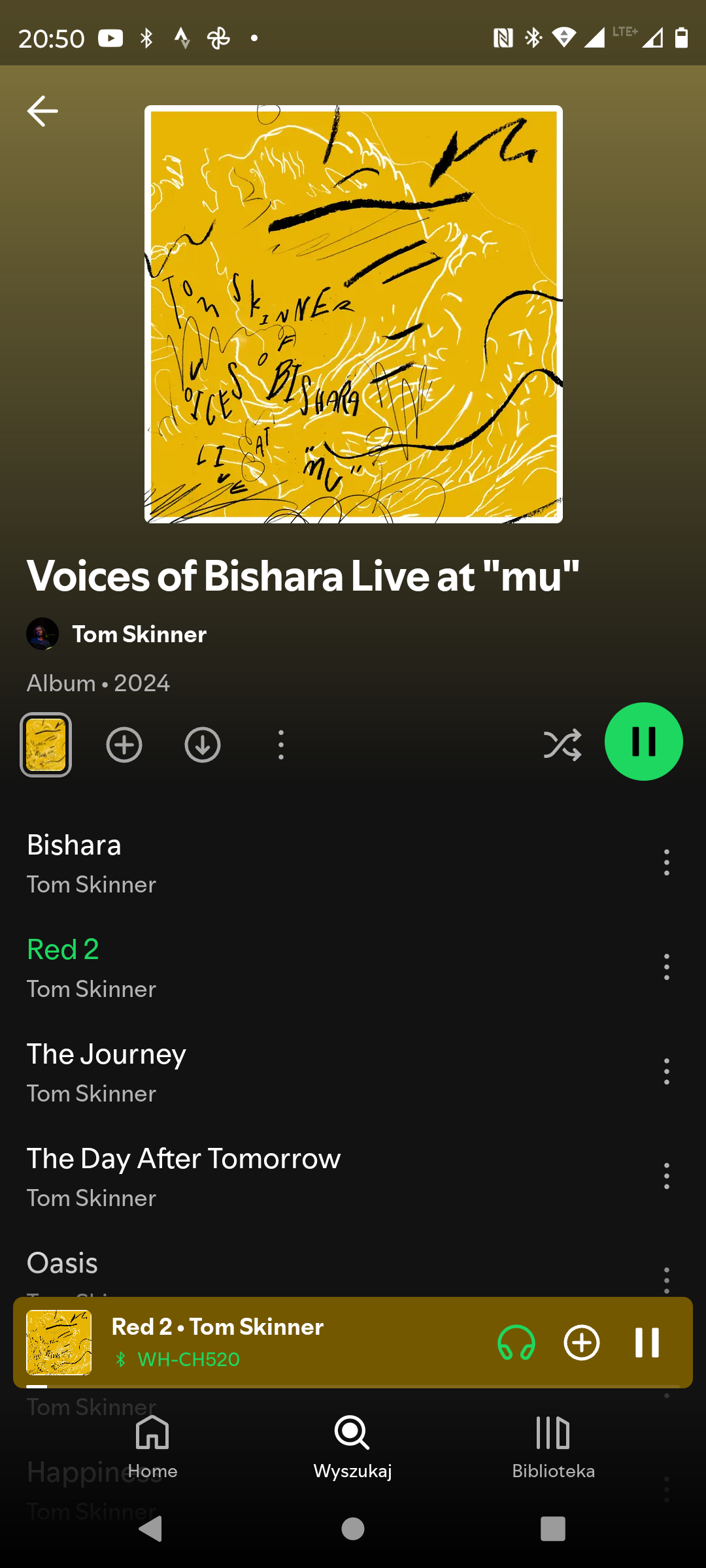Add the album to your library

click(124, 745)
